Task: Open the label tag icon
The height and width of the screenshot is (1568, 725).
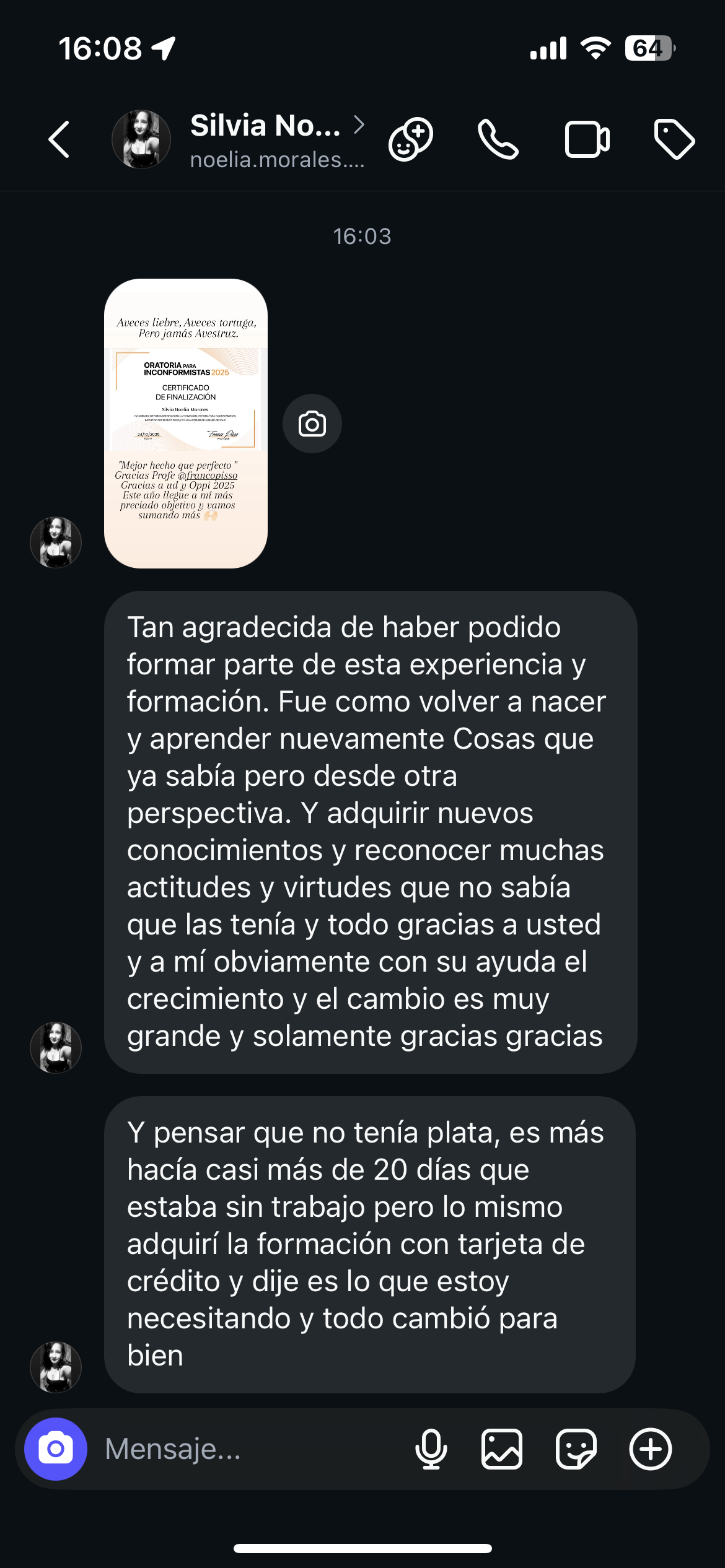Action: click(x=674, y=139)
